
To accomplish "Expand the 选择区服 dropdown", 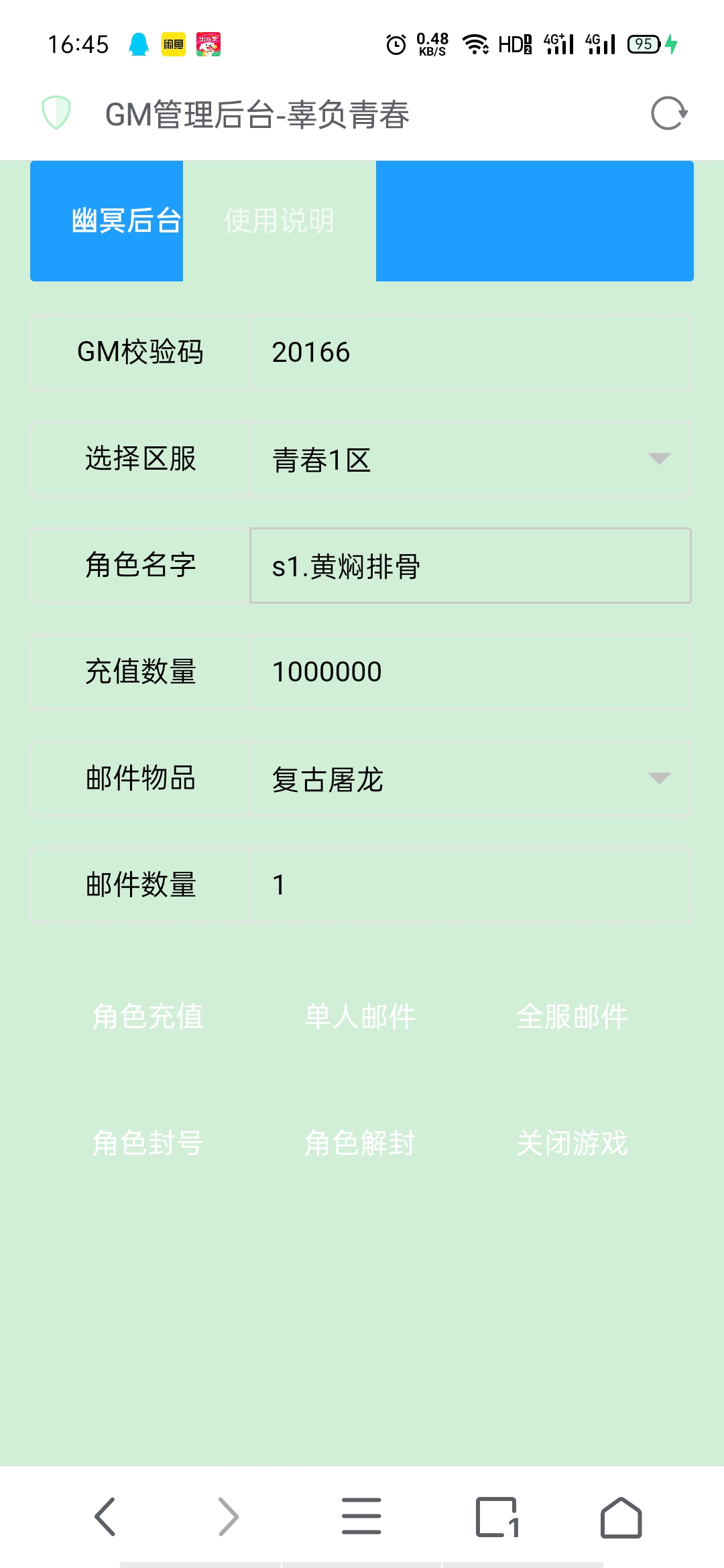I will tap(469, 459).
